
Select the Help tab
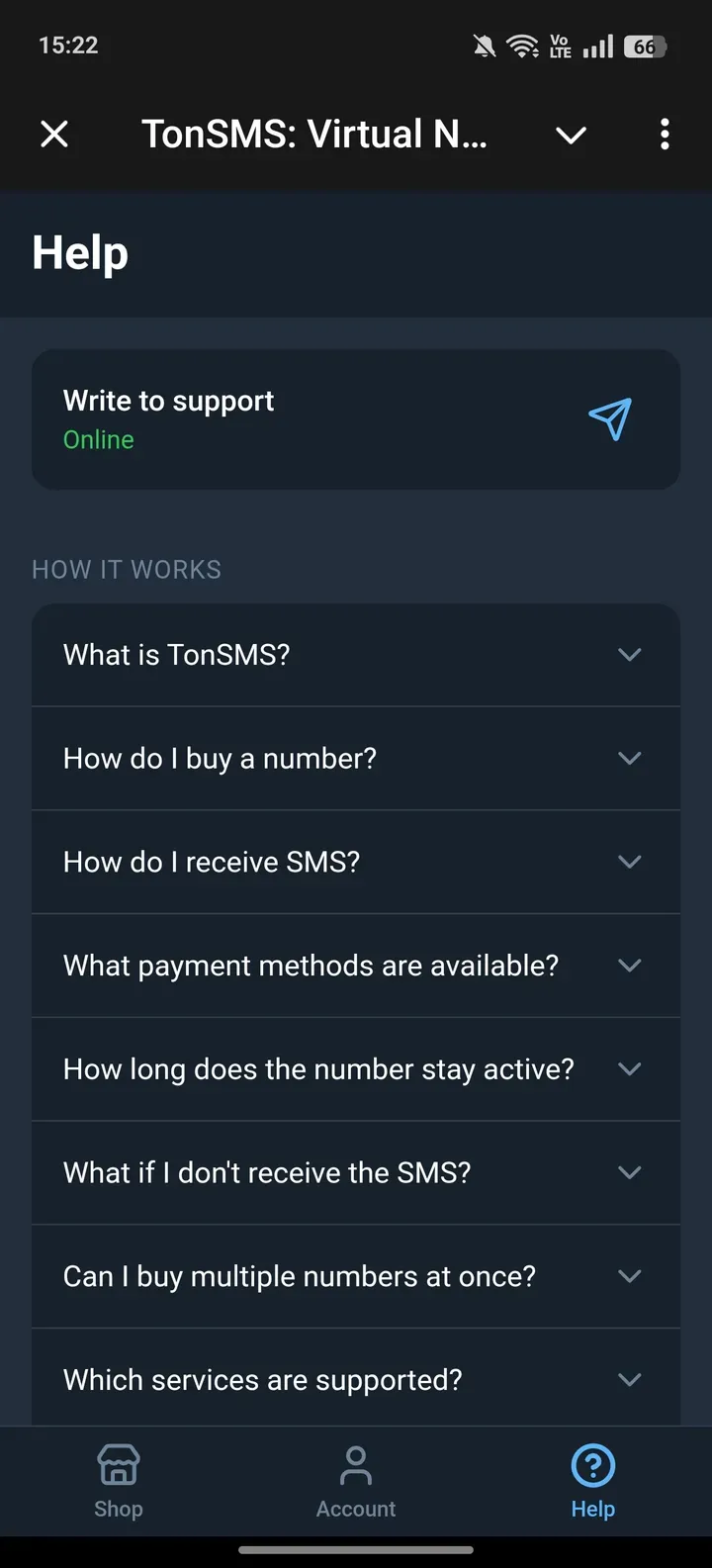(593, 1480)
